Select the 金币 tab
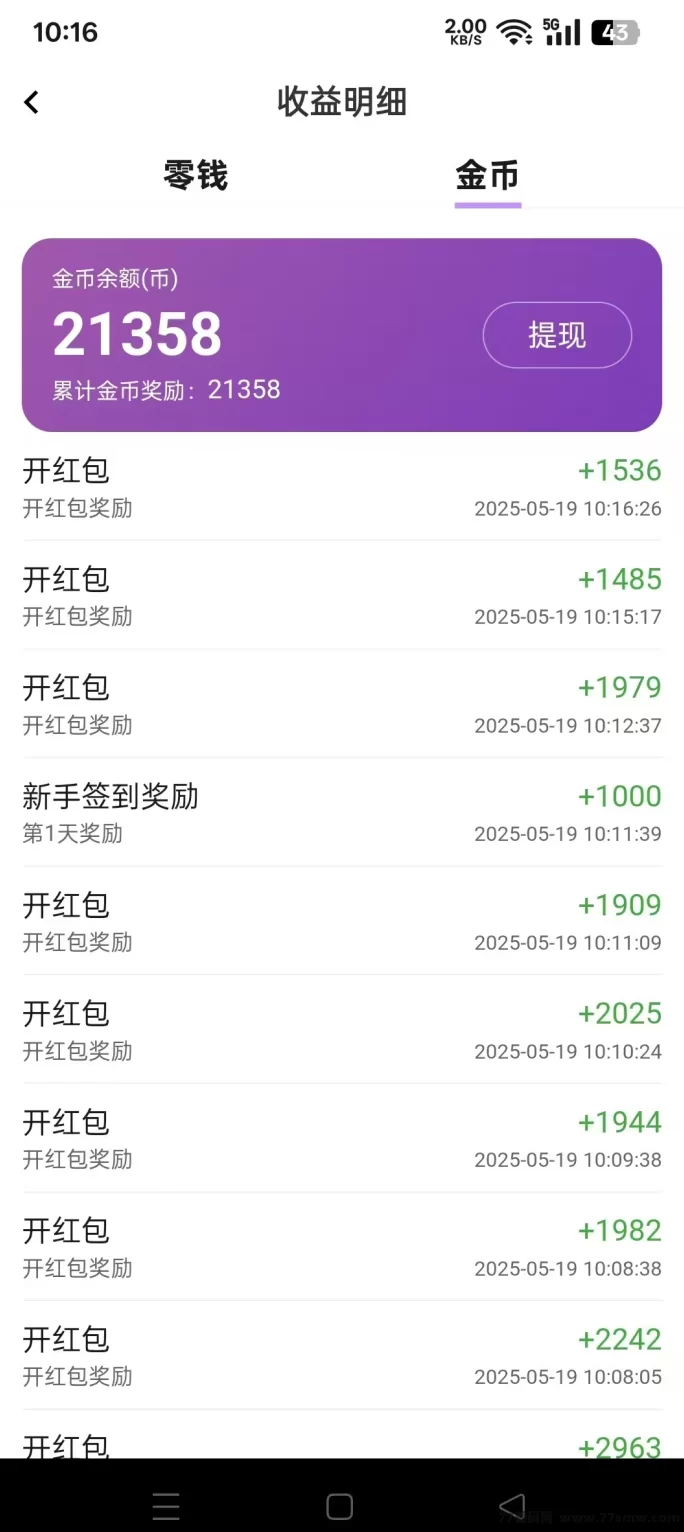684x1532 pixels. [487, 176]
